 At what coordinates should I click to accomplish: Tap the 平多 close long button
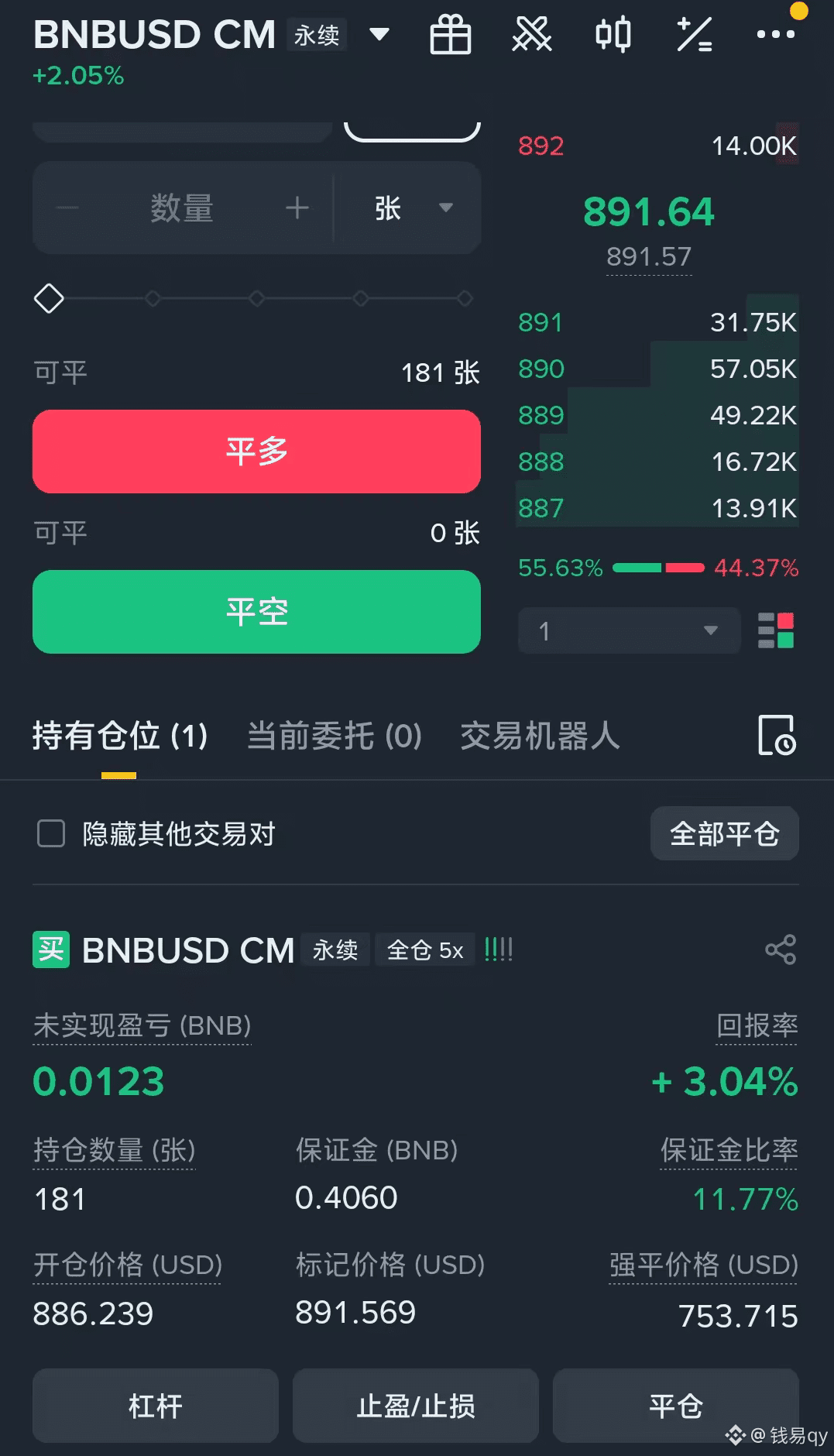click(256, 452)
